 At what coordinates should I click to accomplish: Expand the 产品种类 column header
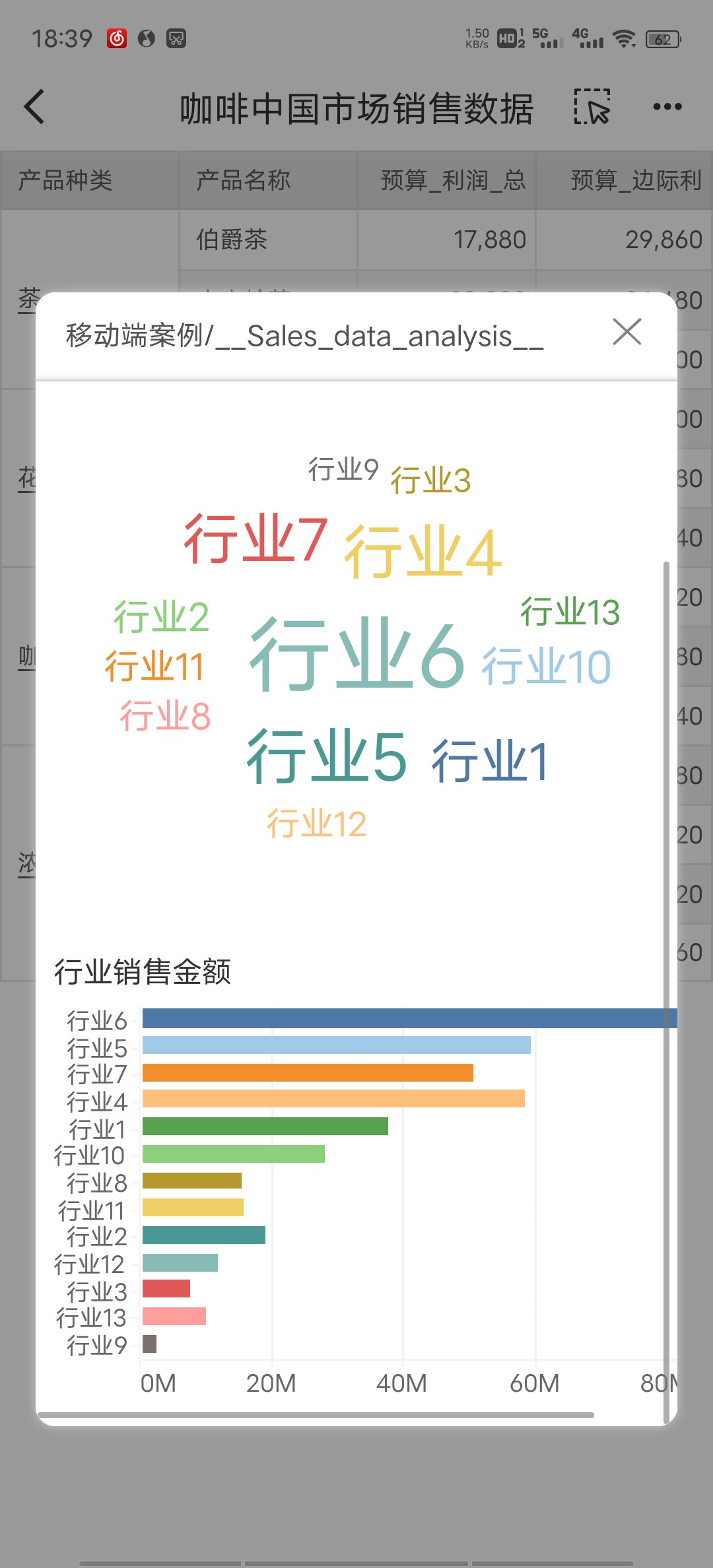69,181
